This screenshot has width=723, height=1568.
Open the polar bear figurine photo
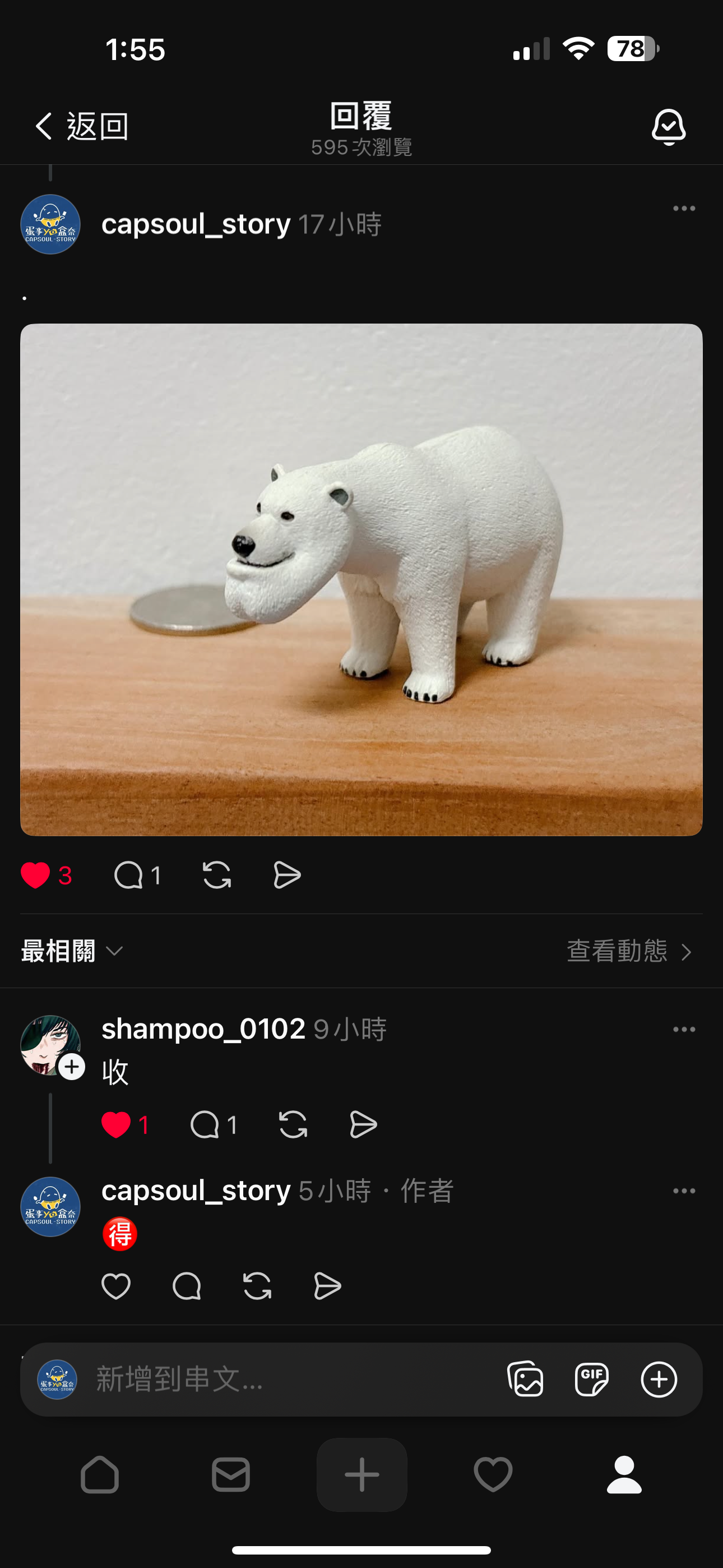coord(361,579)
